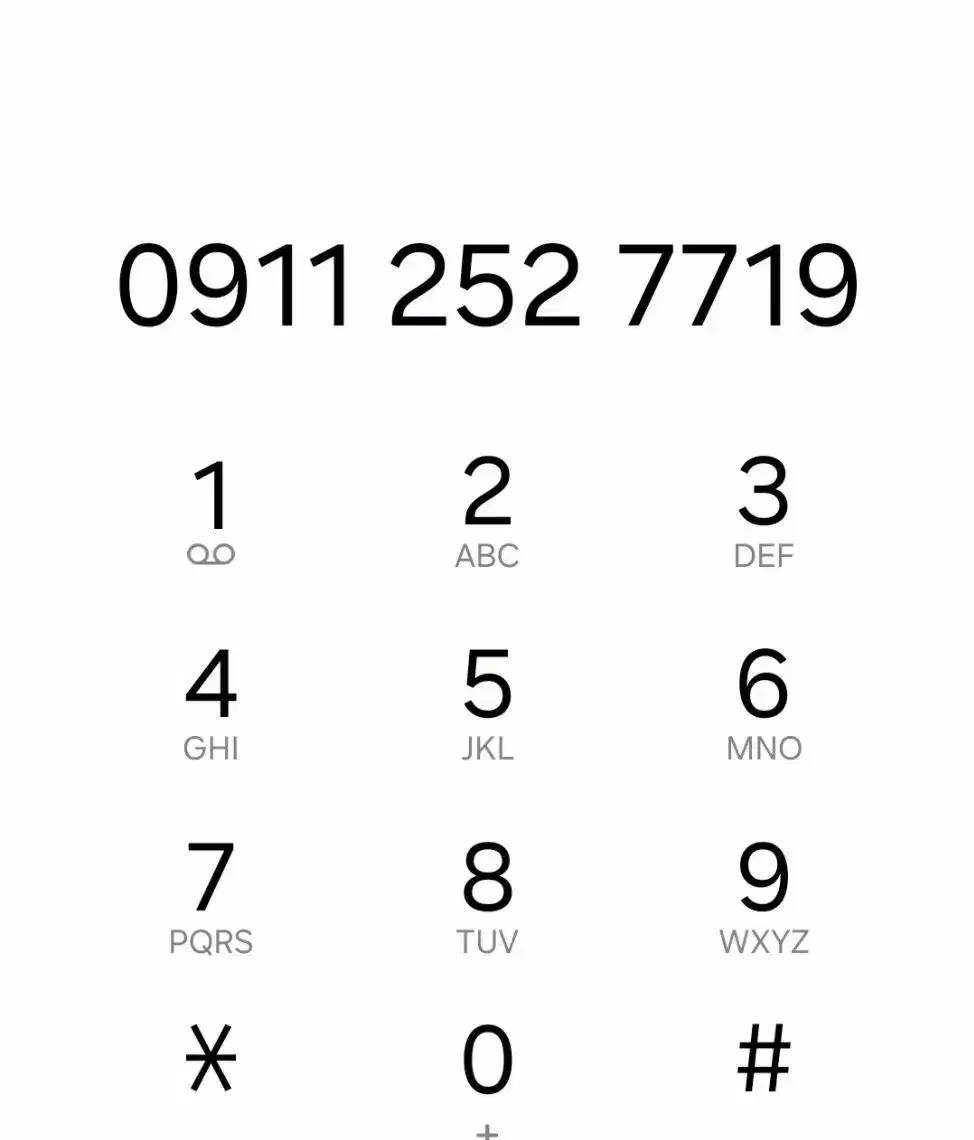Dial 9 on the WXYZ key
The width and height of the screenshot is (974, 1140).
[x=764, y=896]
